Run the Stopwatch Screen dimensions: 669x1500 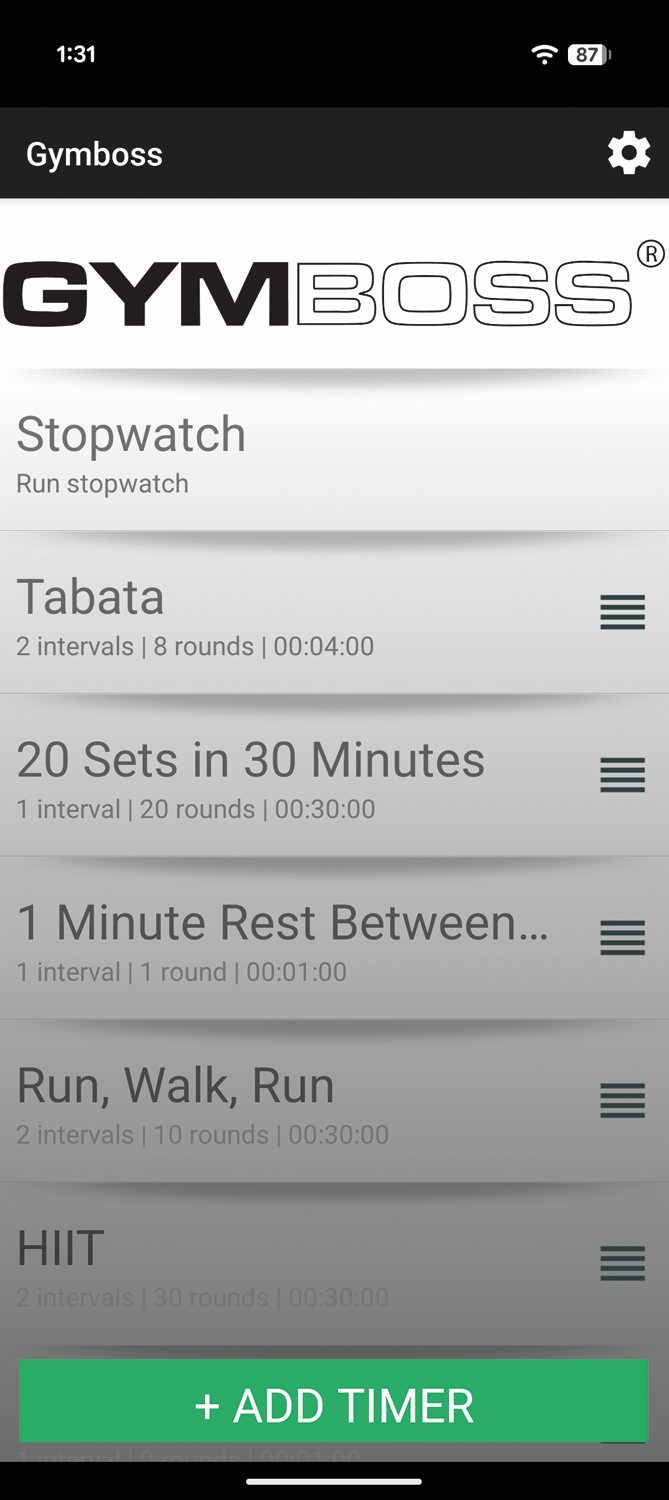tap(250, 453)
